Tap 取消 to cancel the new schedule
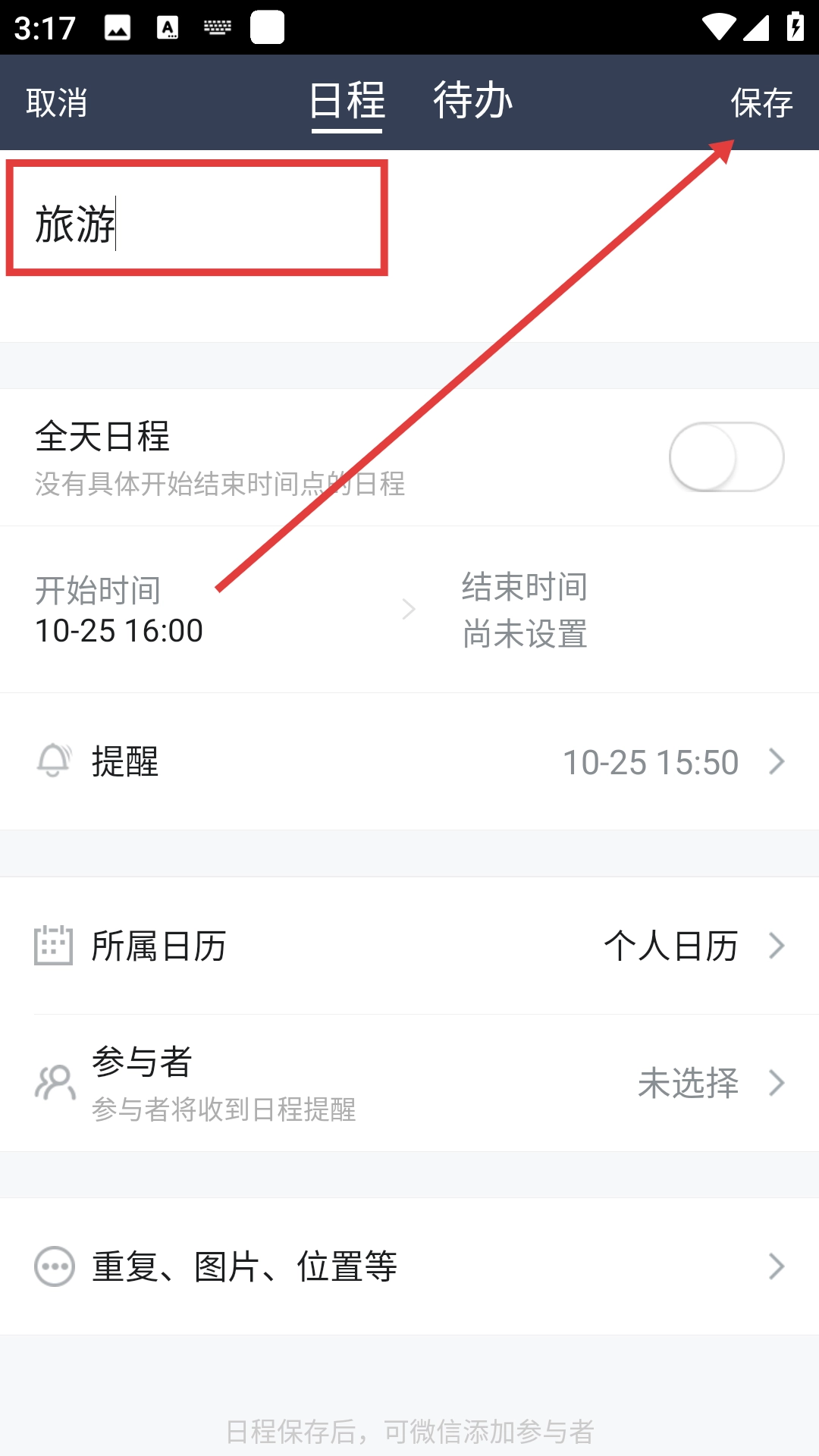 pos(57,102)
